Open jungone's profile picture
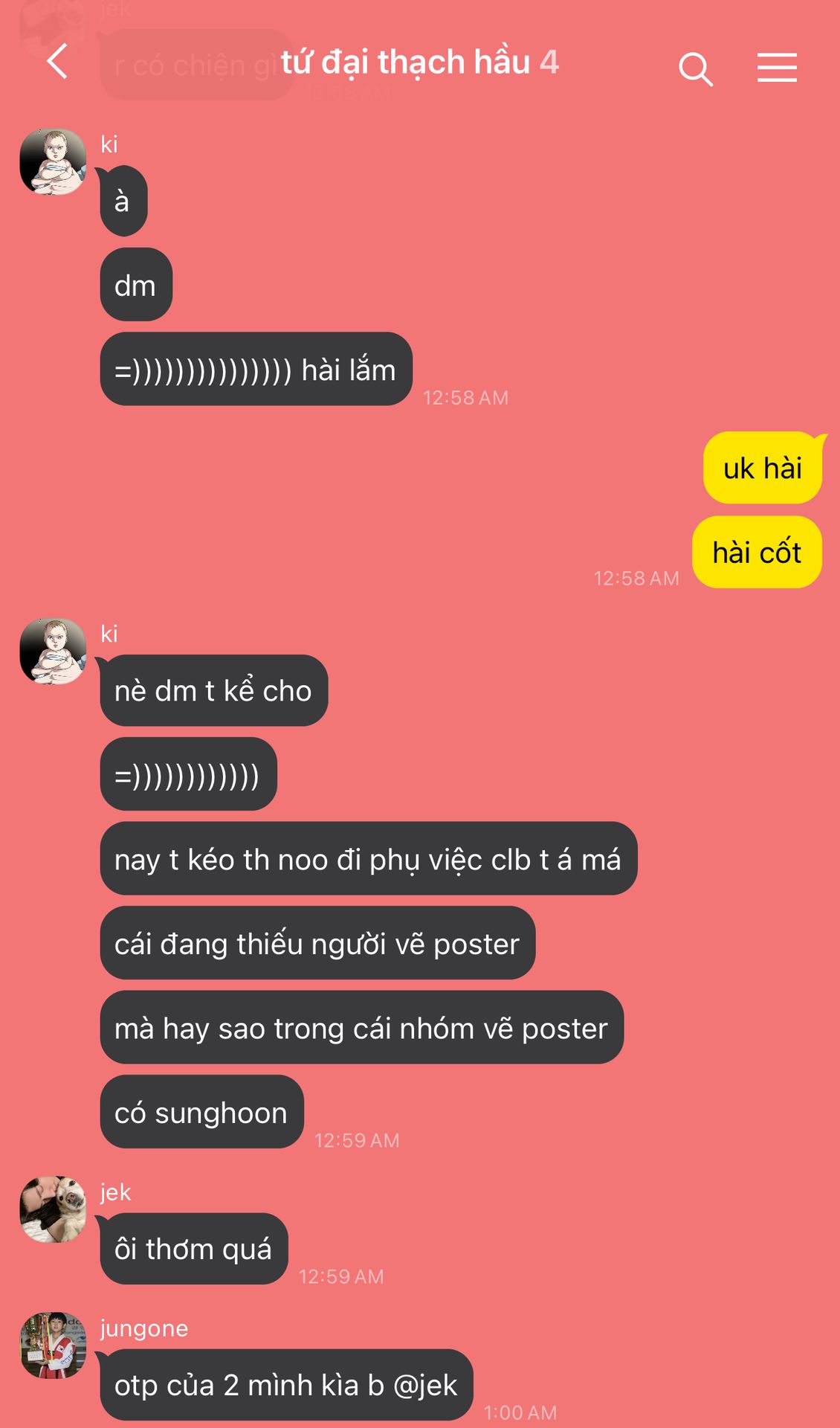840x1428 pixels. 53,1345
